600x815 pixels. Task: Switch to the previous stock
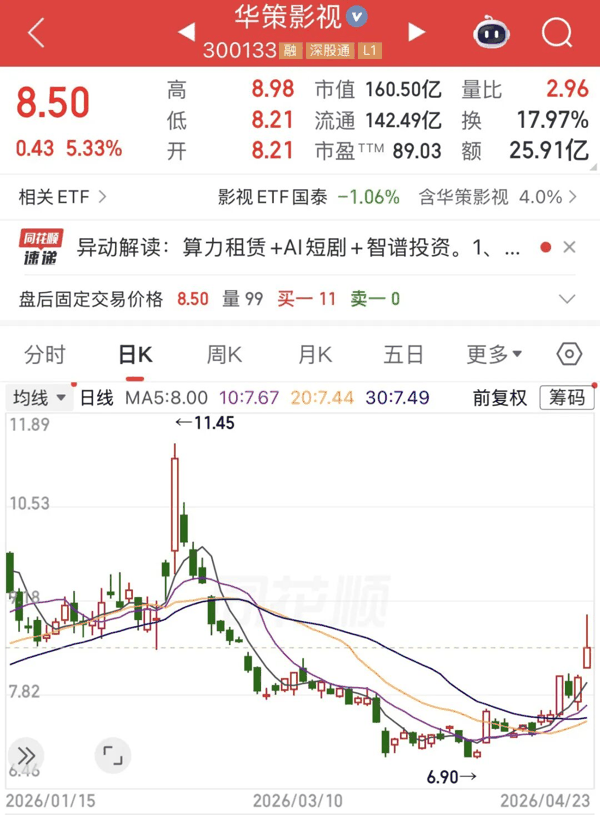click(x=185, y=32)
